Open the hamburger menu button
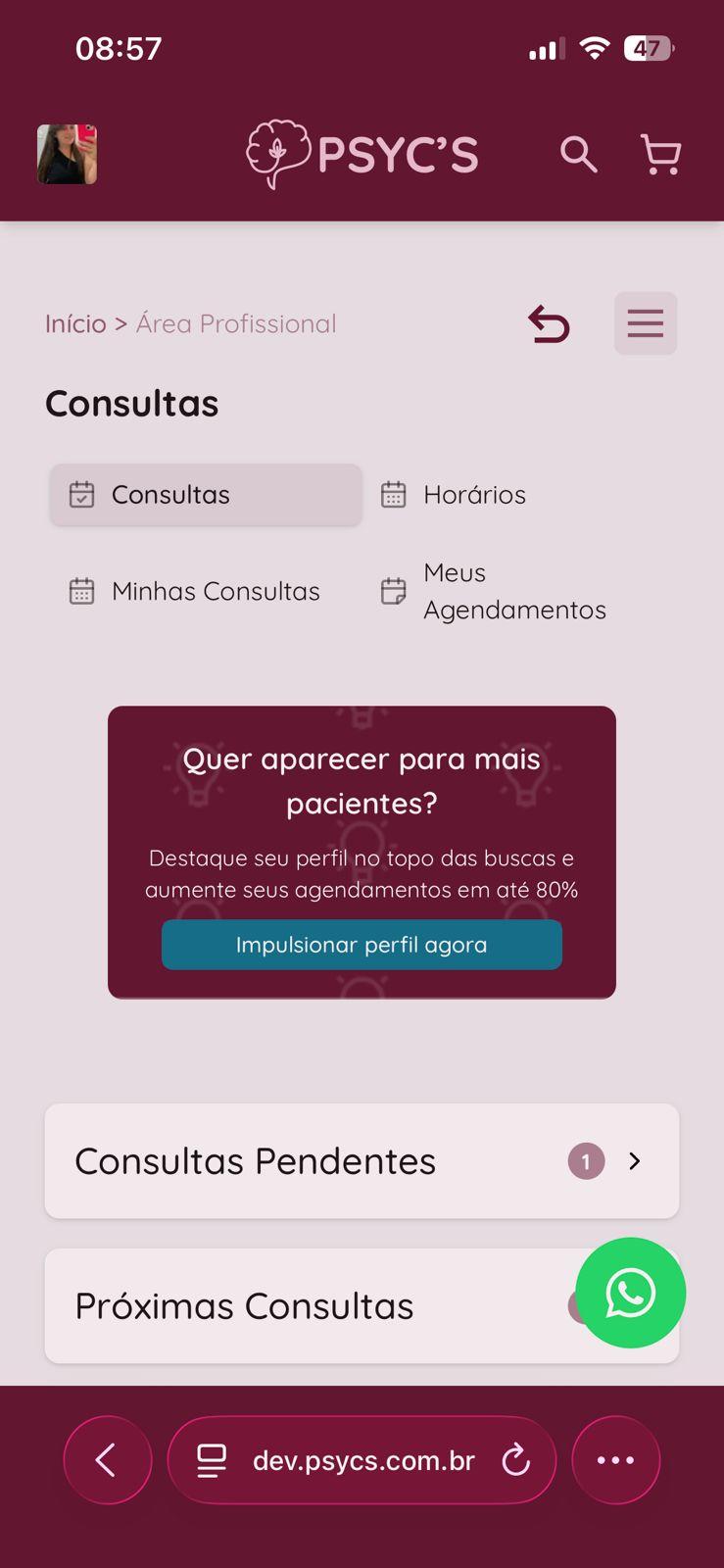 (x=646, y=323)
